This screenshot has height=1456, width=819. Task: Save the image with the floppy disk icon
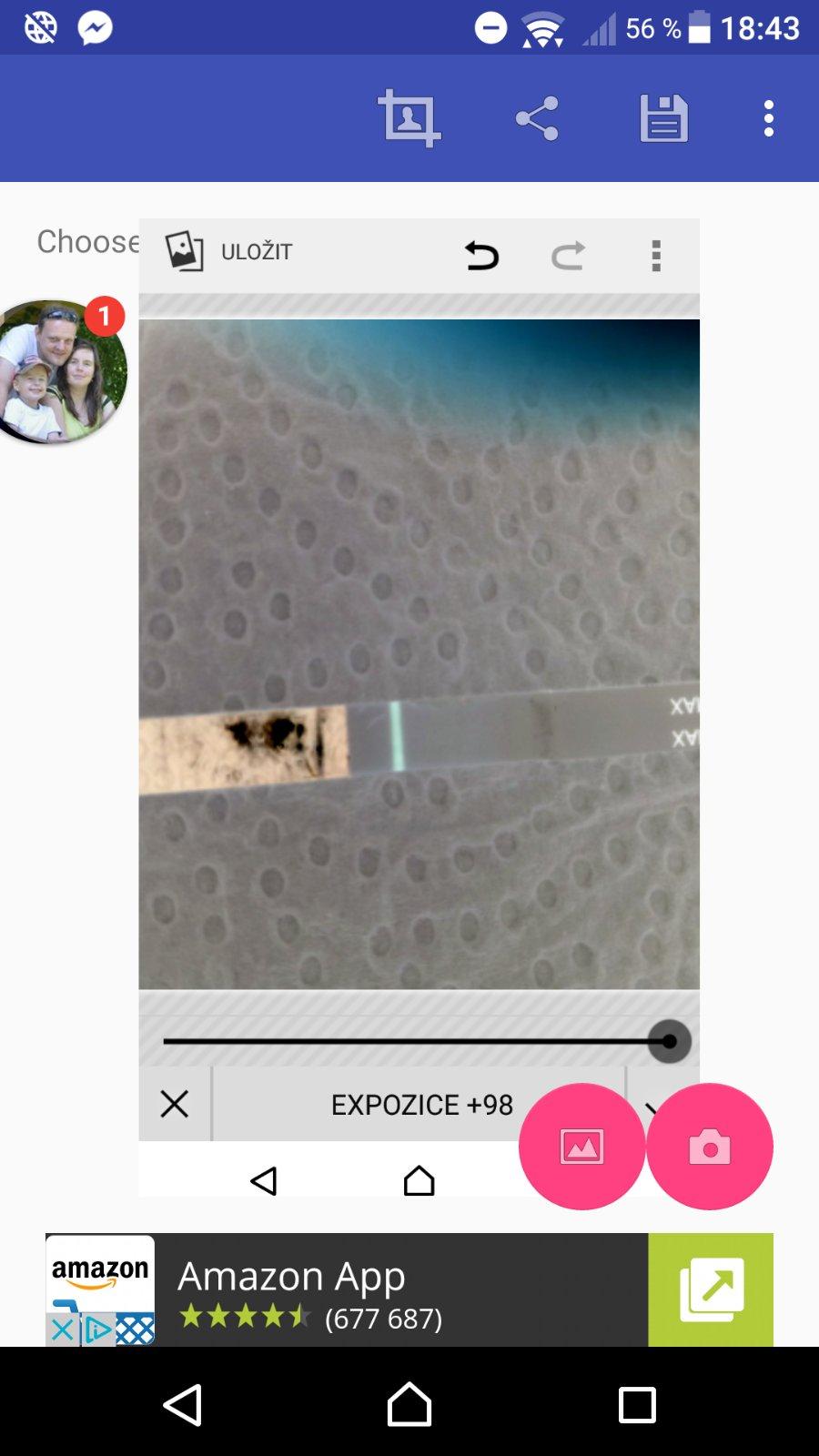pos(664,118)
